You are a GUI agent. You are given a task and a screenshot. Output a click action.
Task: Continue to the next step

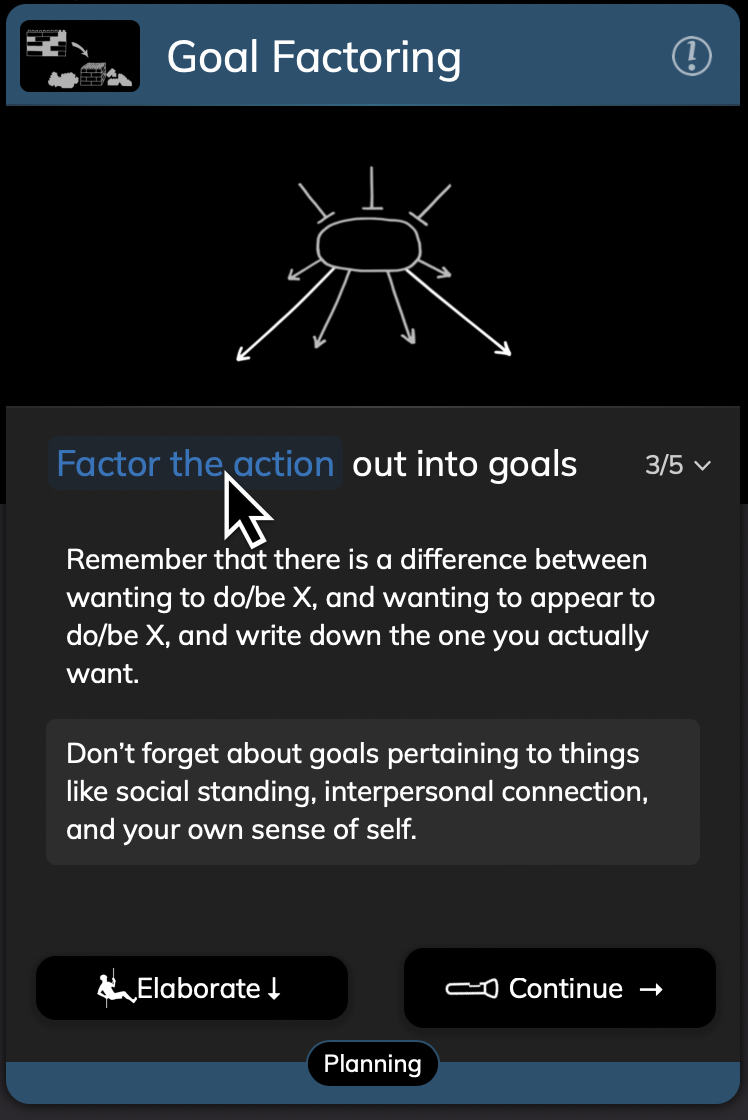(559, 989)
